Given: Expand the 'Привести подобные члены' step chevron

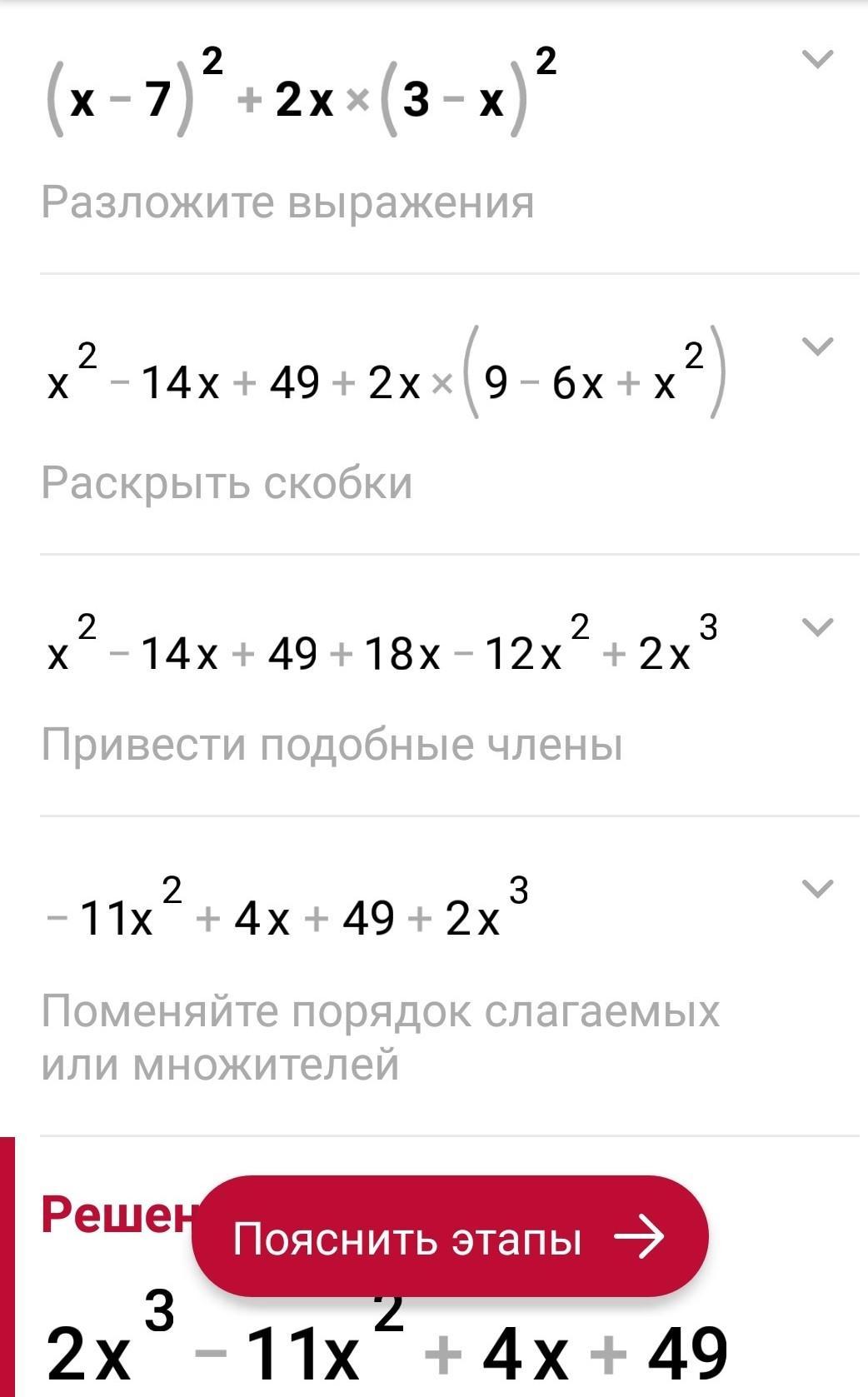Looking at the screenshot, I should (x=816, y=627).
